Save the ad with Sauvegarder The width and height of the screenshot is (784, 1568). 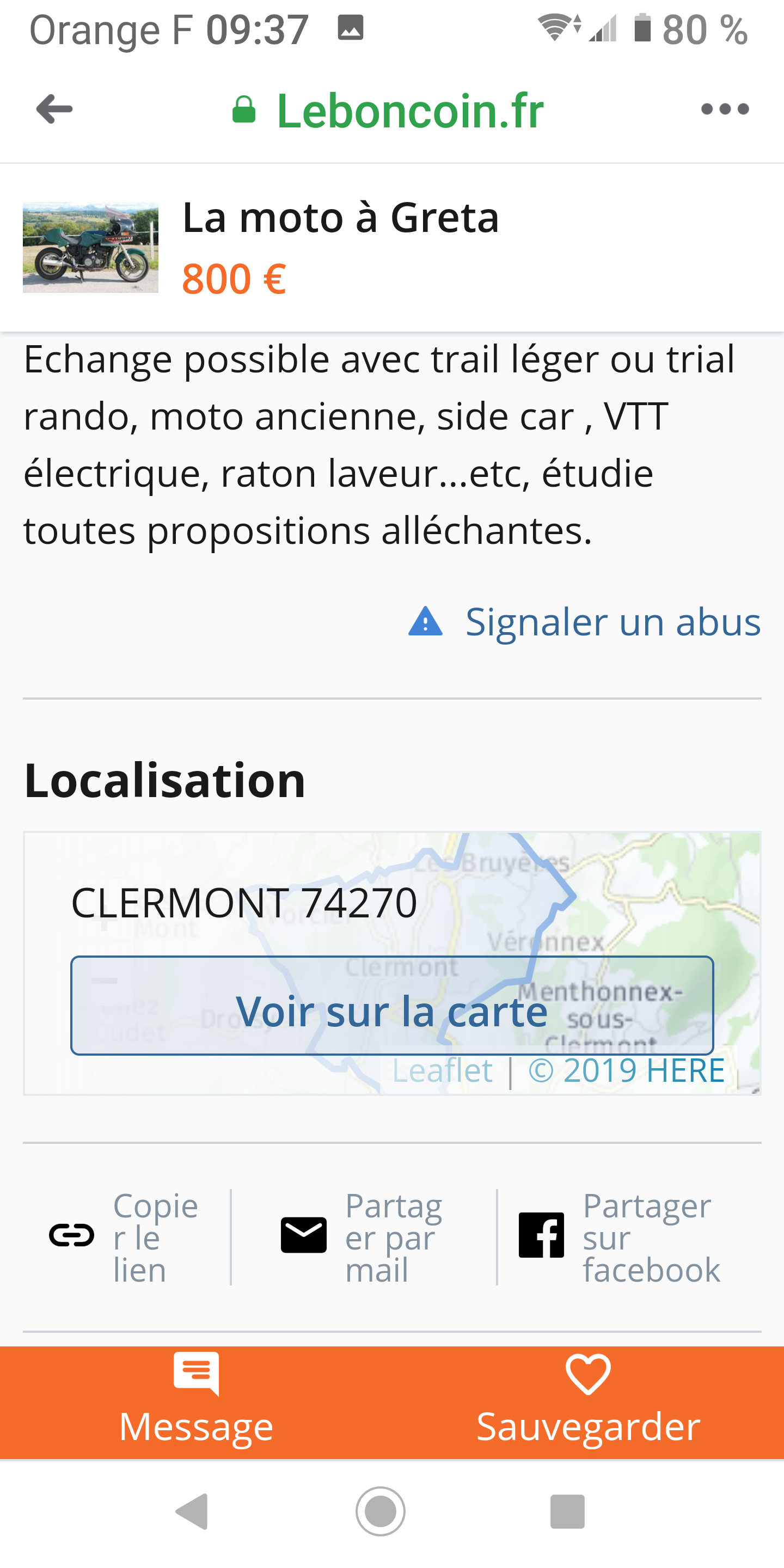(x=588, y=1402)
